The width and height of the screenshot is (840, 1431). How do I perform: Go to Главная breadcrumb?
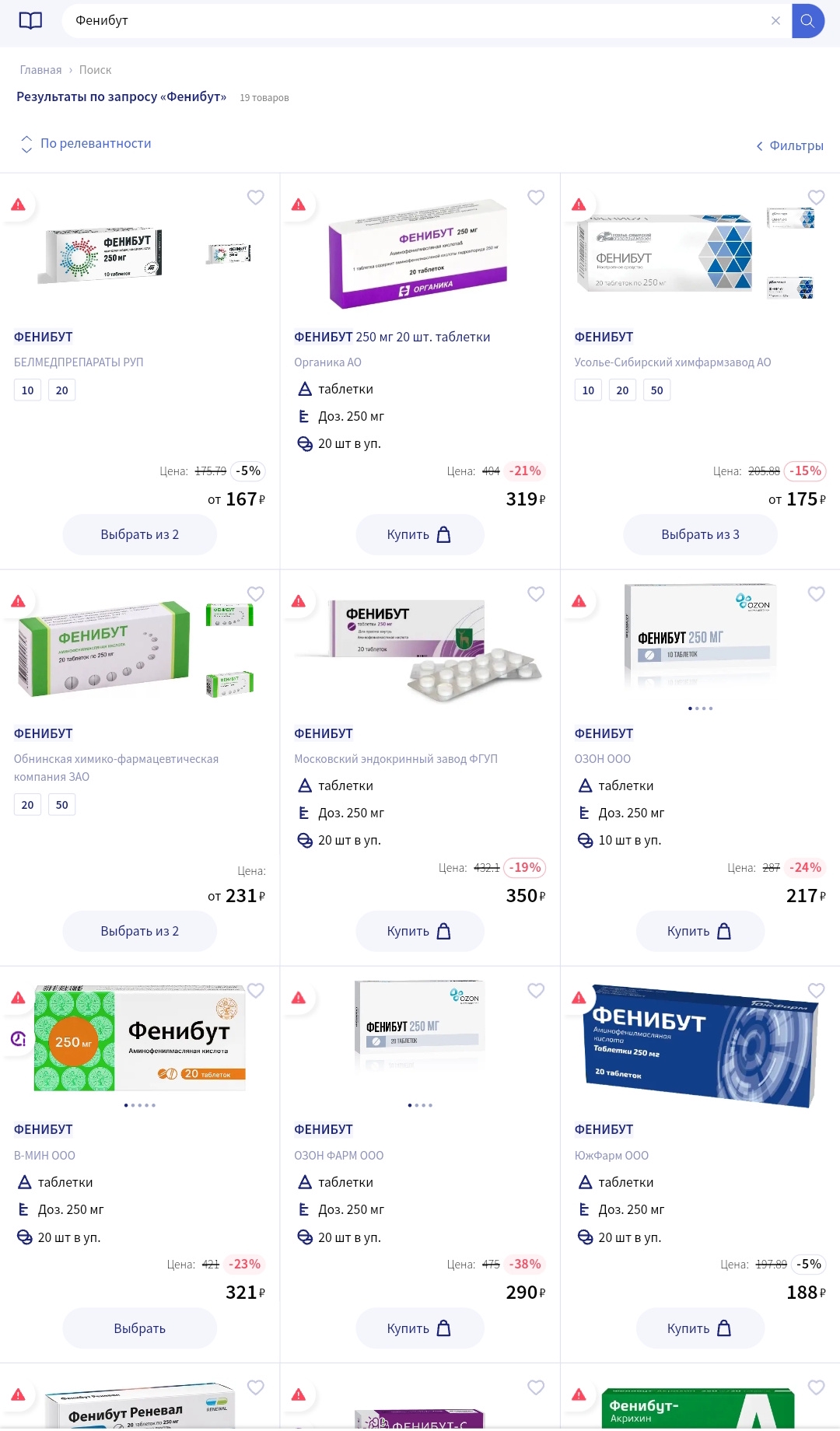click(40, 70)
